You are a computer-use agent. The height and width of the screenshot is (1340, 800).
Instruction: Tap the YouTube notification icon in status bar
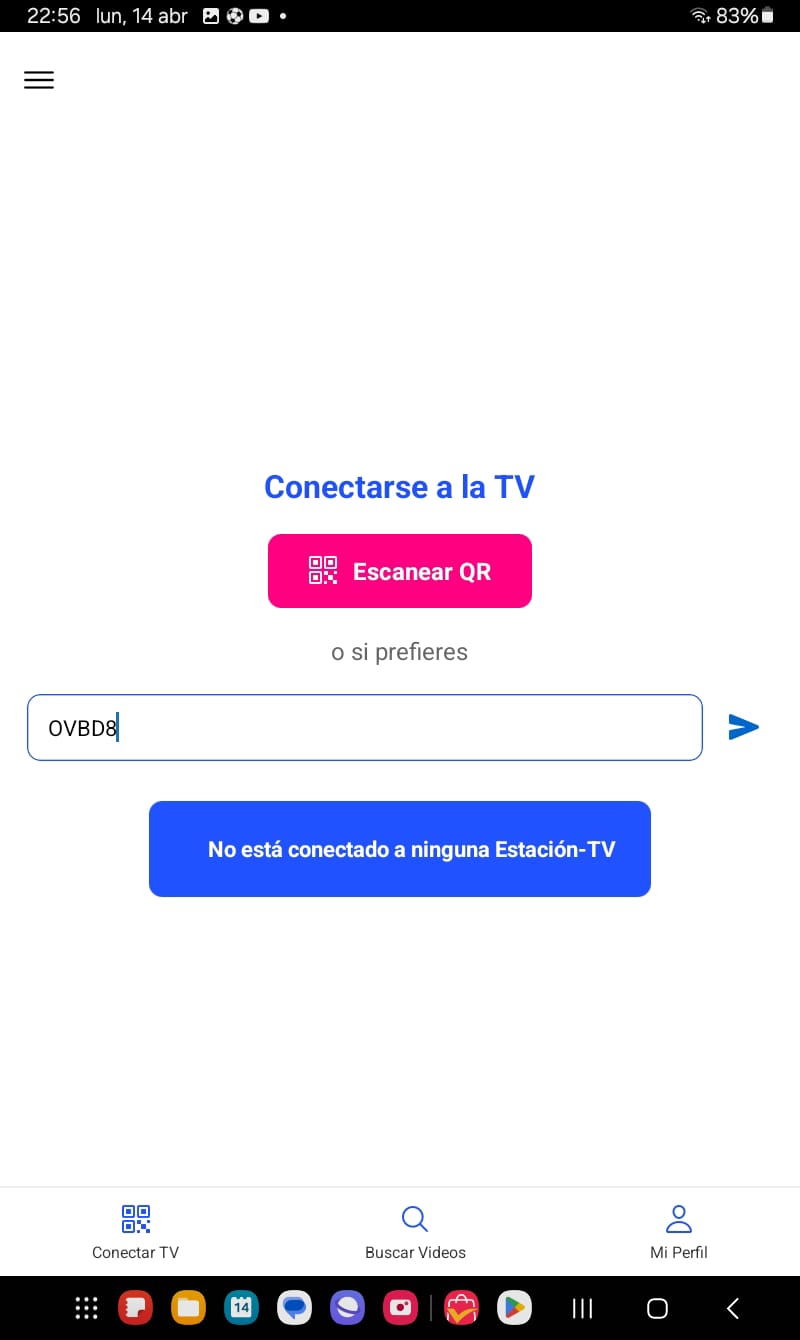[257, 15]
